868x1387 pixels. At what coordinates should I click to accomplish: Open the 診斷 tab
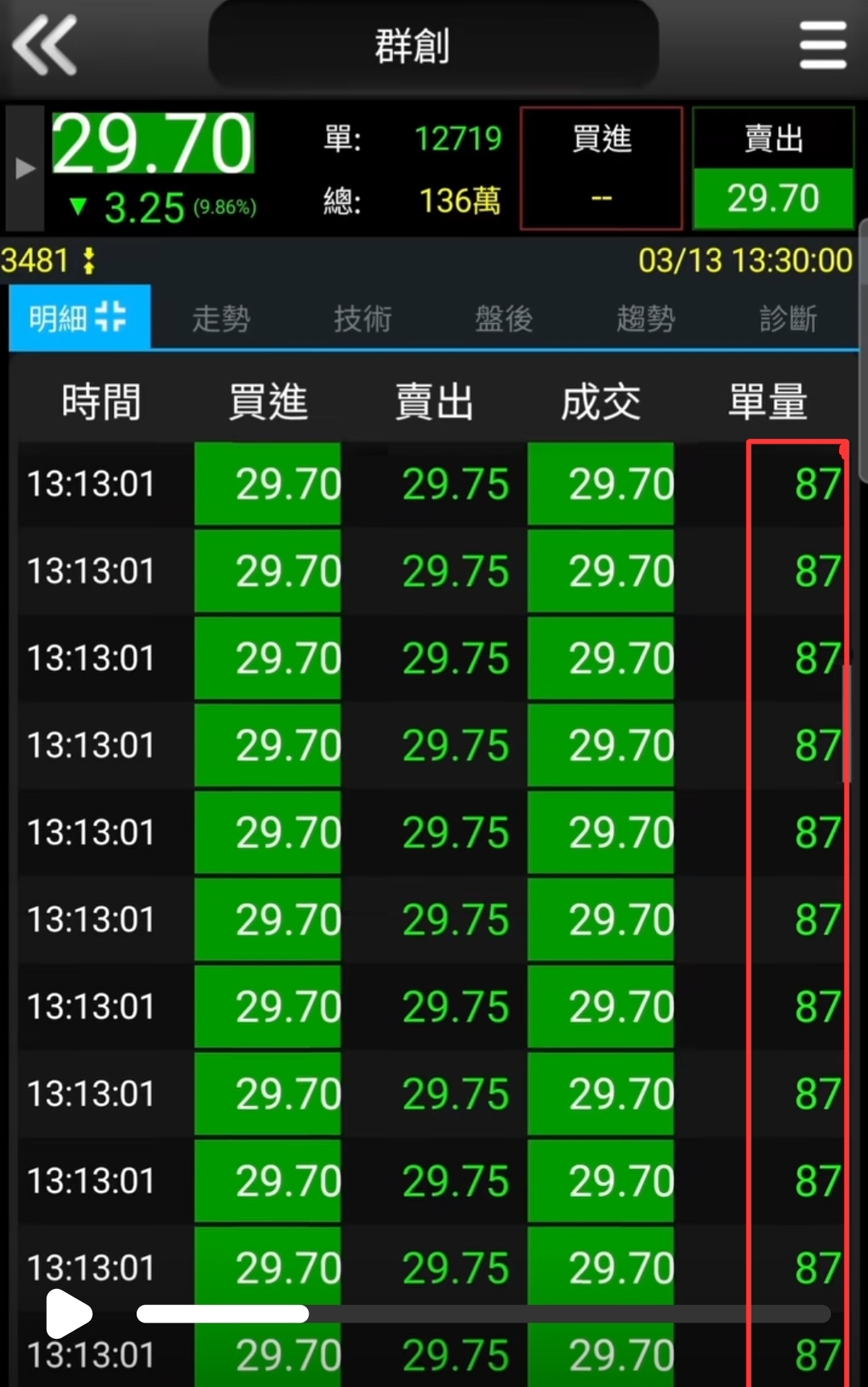pyautogui.click(x=788, y=319)
